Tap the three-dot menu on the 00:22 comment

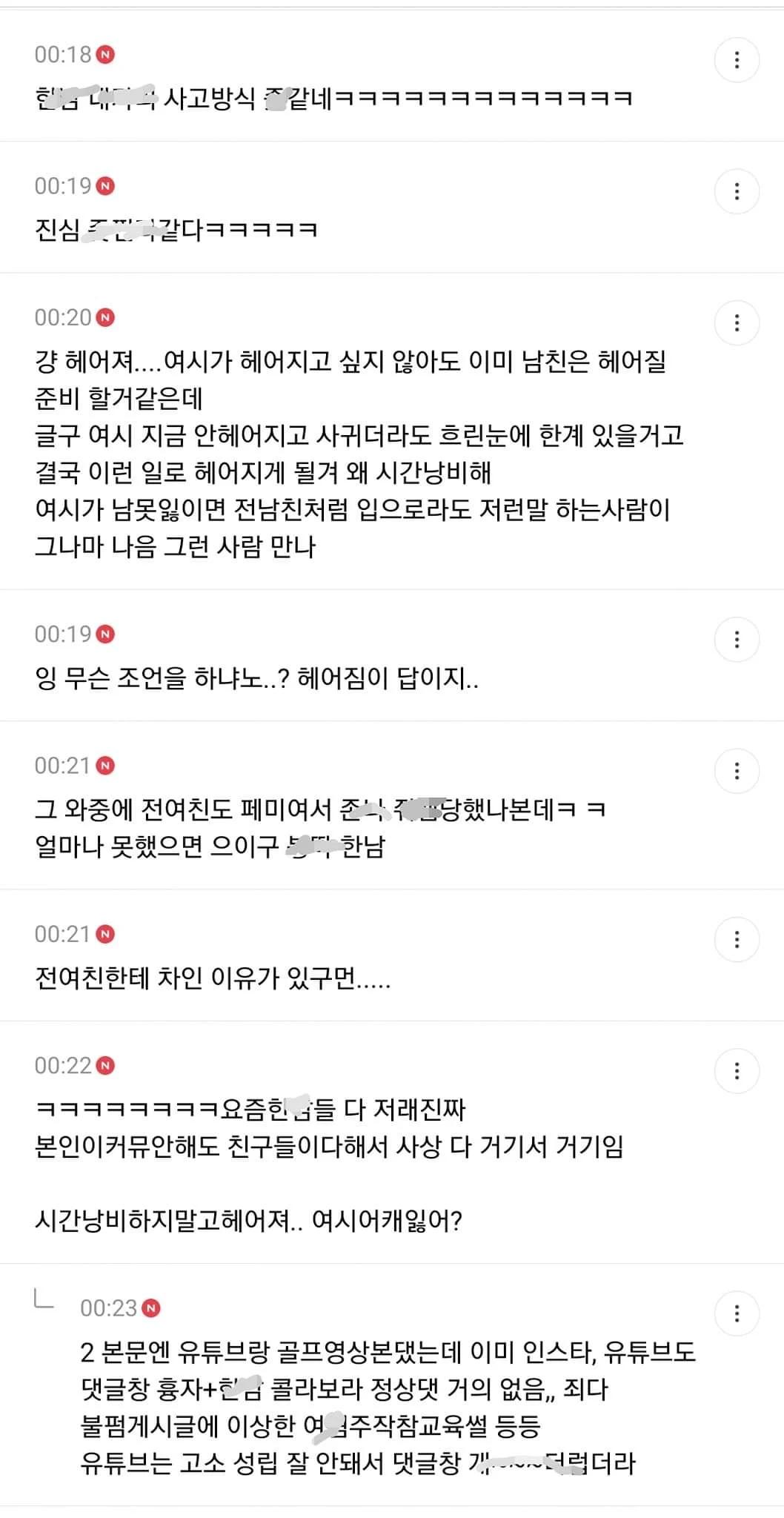point(736,1071)
